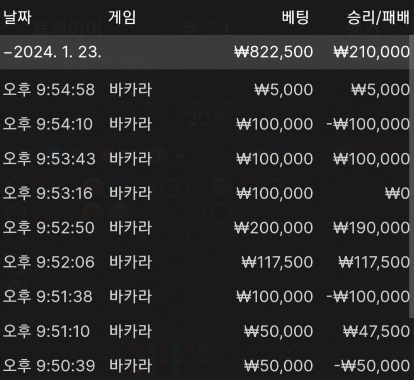Open the 오후 9:54:58 바카라 round details
The image size is (414, 380).
click(205, 90)
